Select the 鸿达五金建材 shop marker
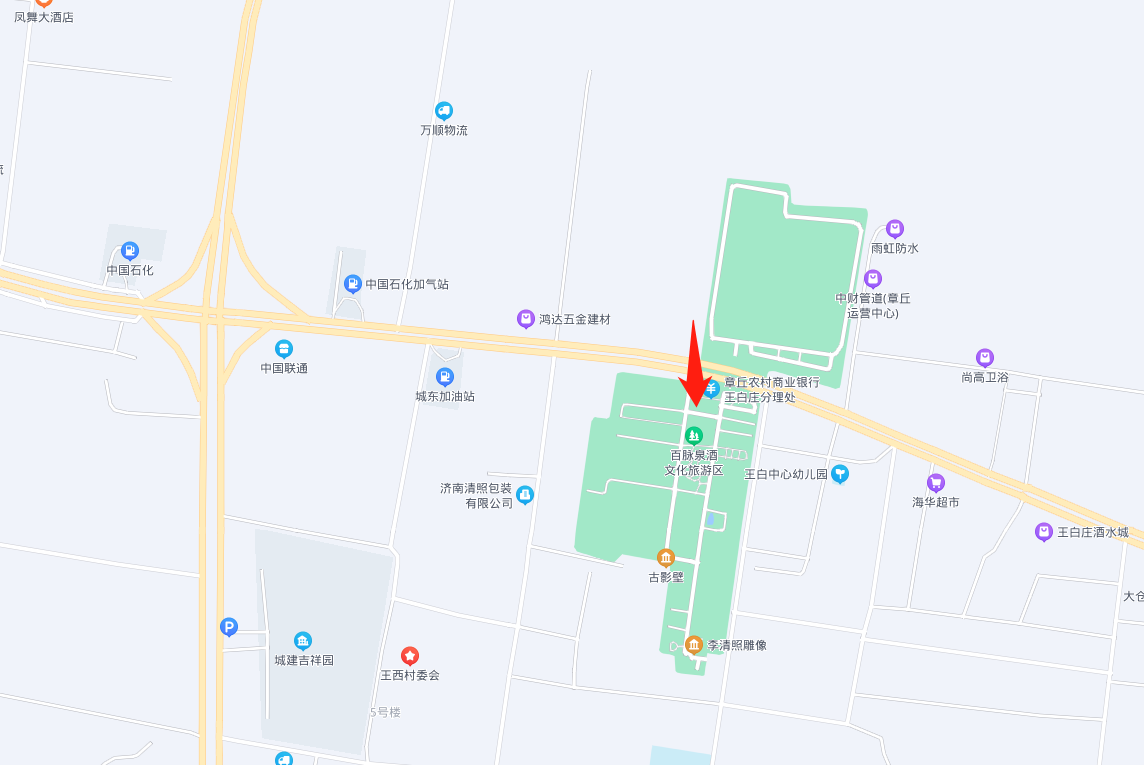 tap(526, 319)
